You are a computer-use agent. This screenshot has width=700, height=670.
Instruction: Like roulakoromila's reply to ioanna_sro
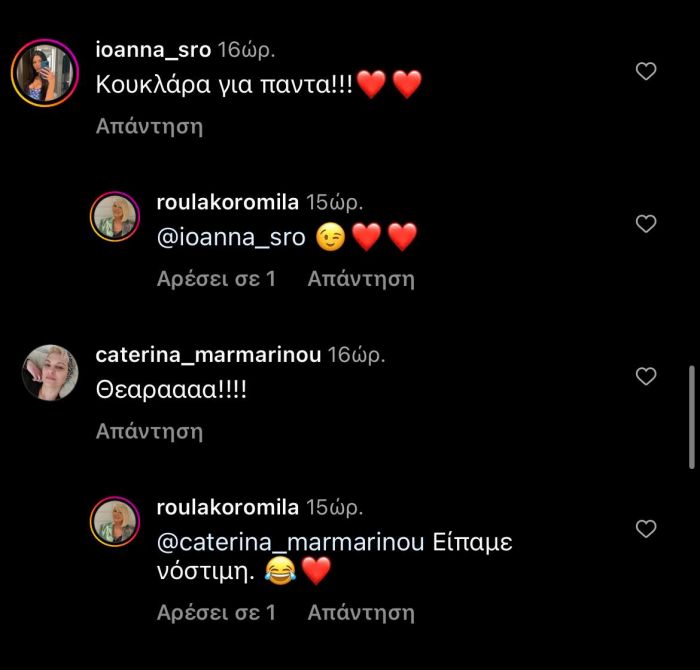646,224
